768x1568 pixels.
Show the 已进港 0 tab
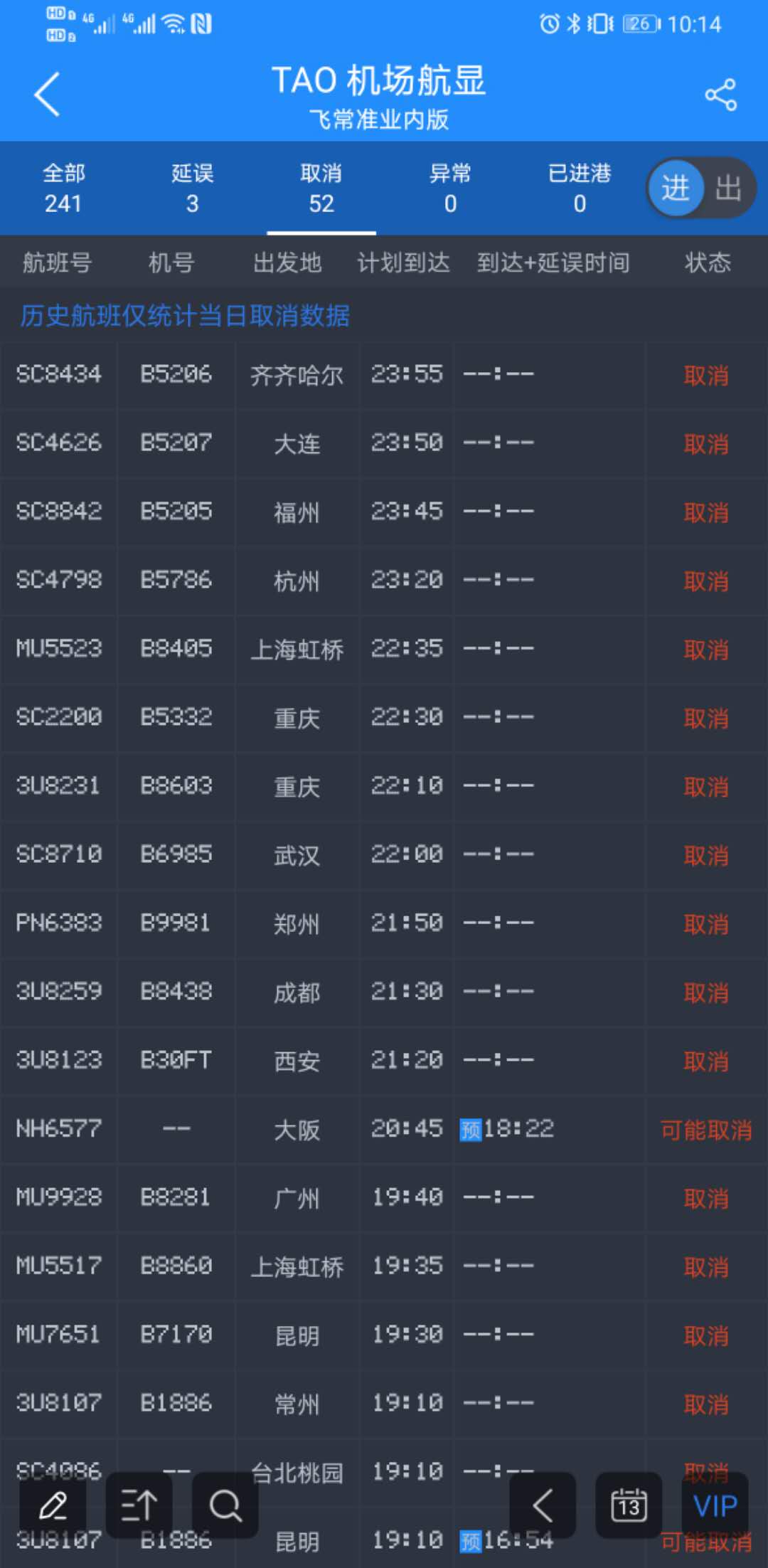580,189
